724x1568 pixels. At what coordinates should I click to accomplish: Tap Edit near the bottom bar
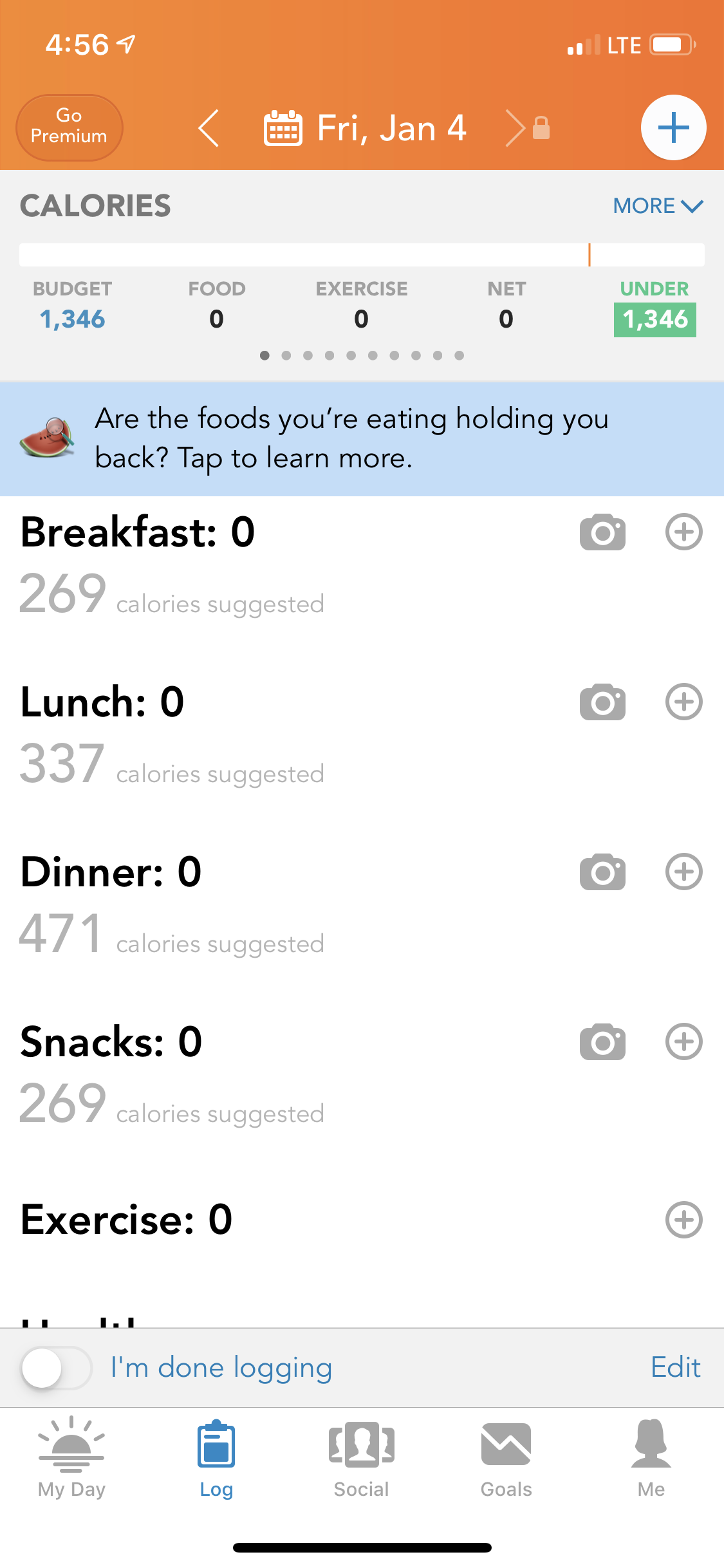(x=675, y=1368)
